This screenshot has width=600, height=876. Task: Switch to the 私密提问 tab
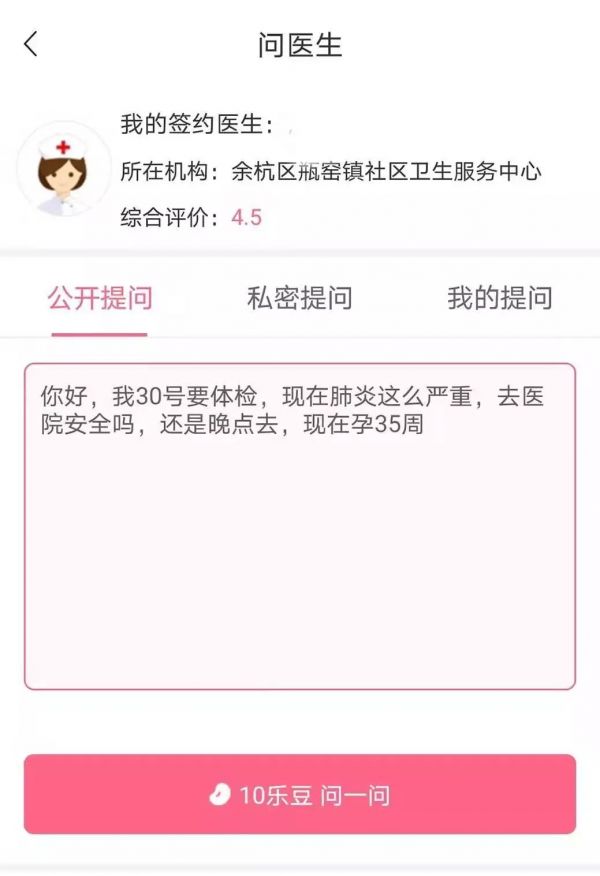299,298
